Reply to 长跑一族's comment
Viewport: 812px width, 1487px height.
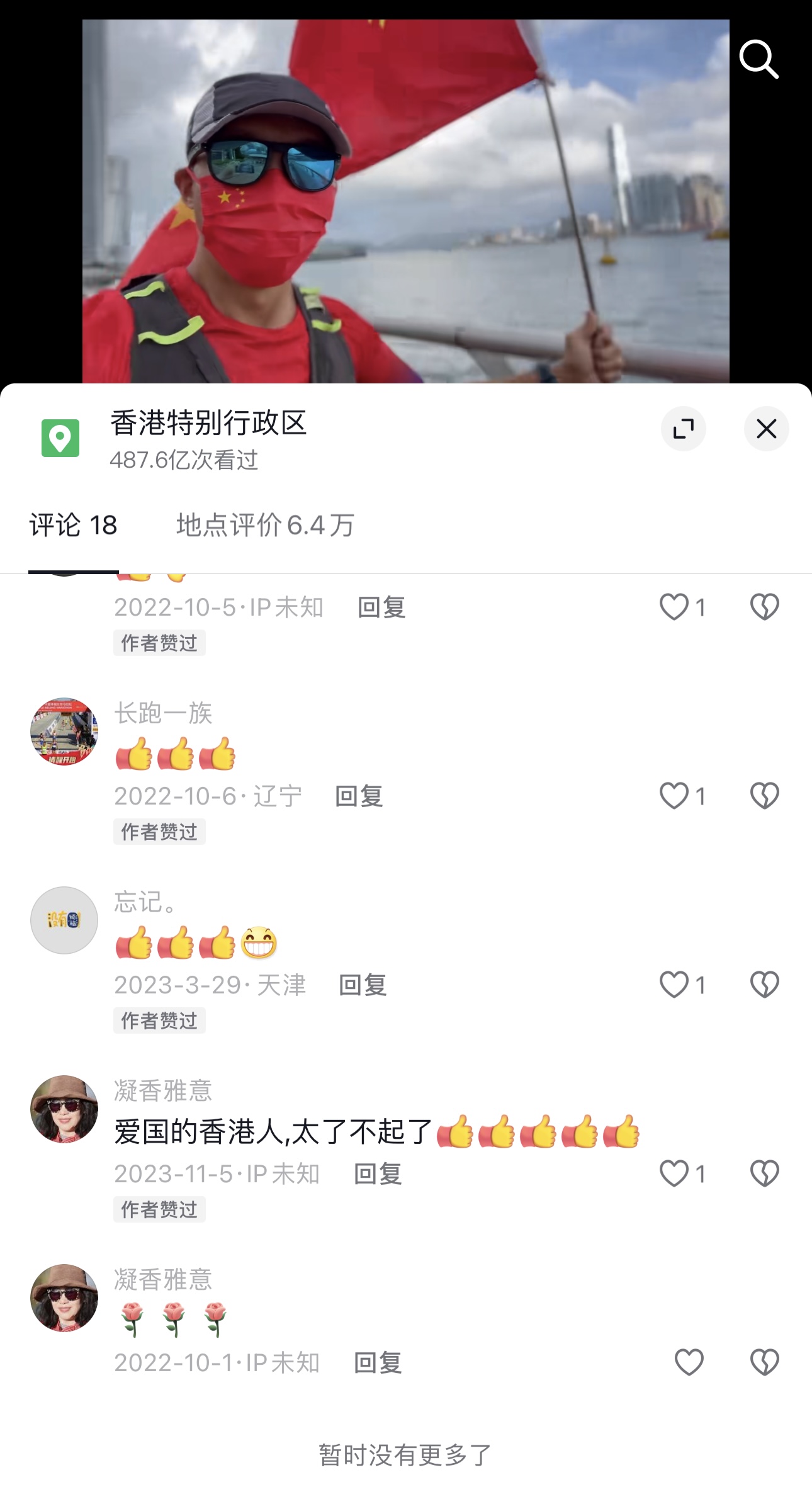(359, 796)
